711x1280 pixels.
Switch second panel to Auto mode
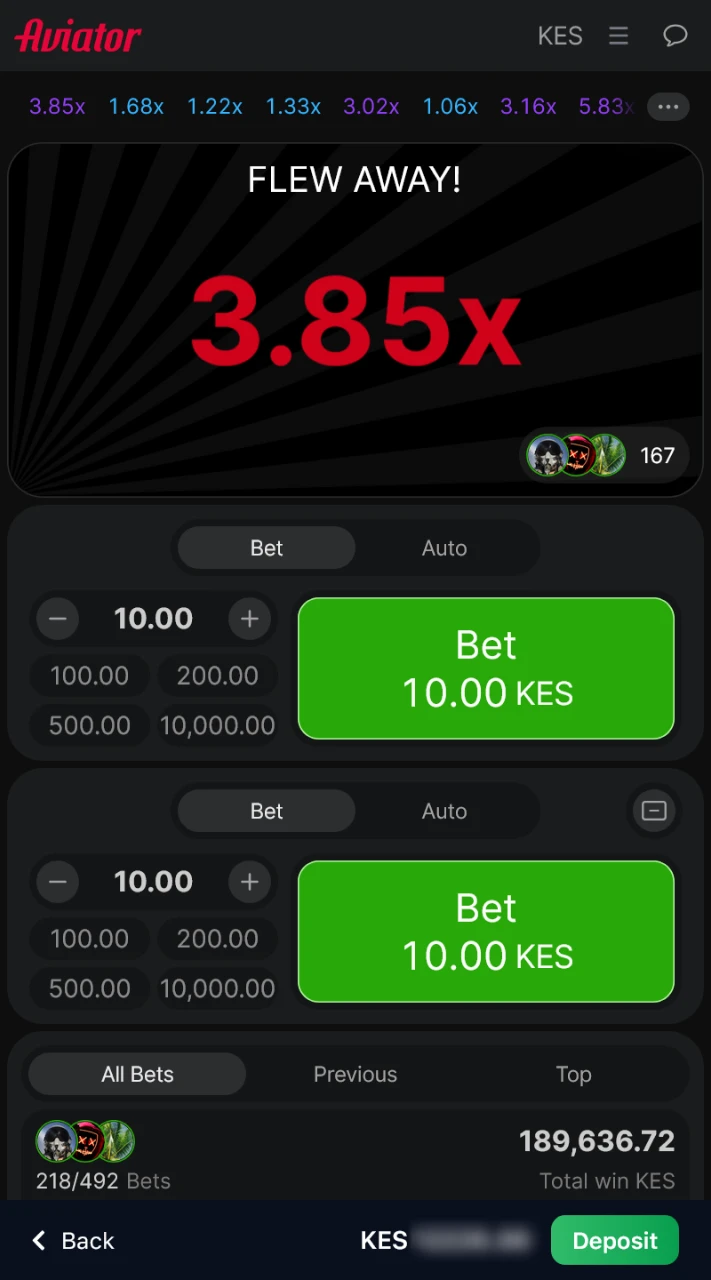tap(444, 811)
